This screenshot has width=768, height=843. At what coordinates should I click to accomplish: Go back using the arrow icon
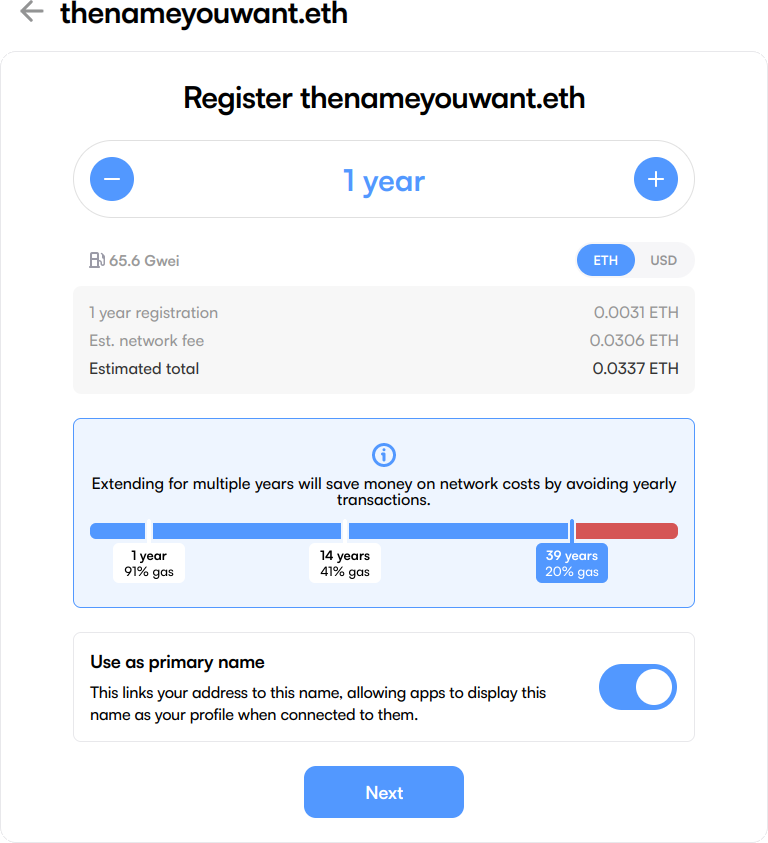point(32,13)
